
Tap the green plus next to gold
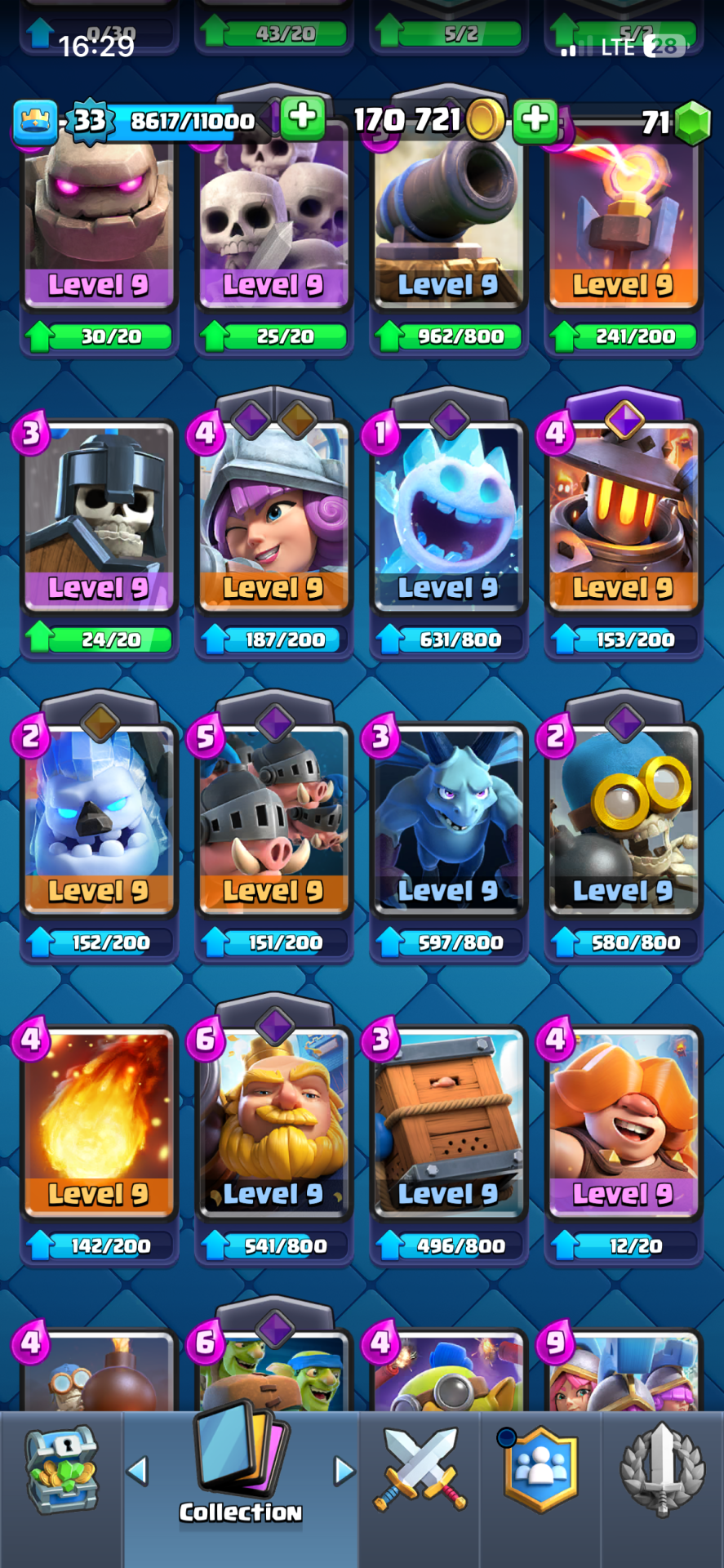click(x=535, y=120)
